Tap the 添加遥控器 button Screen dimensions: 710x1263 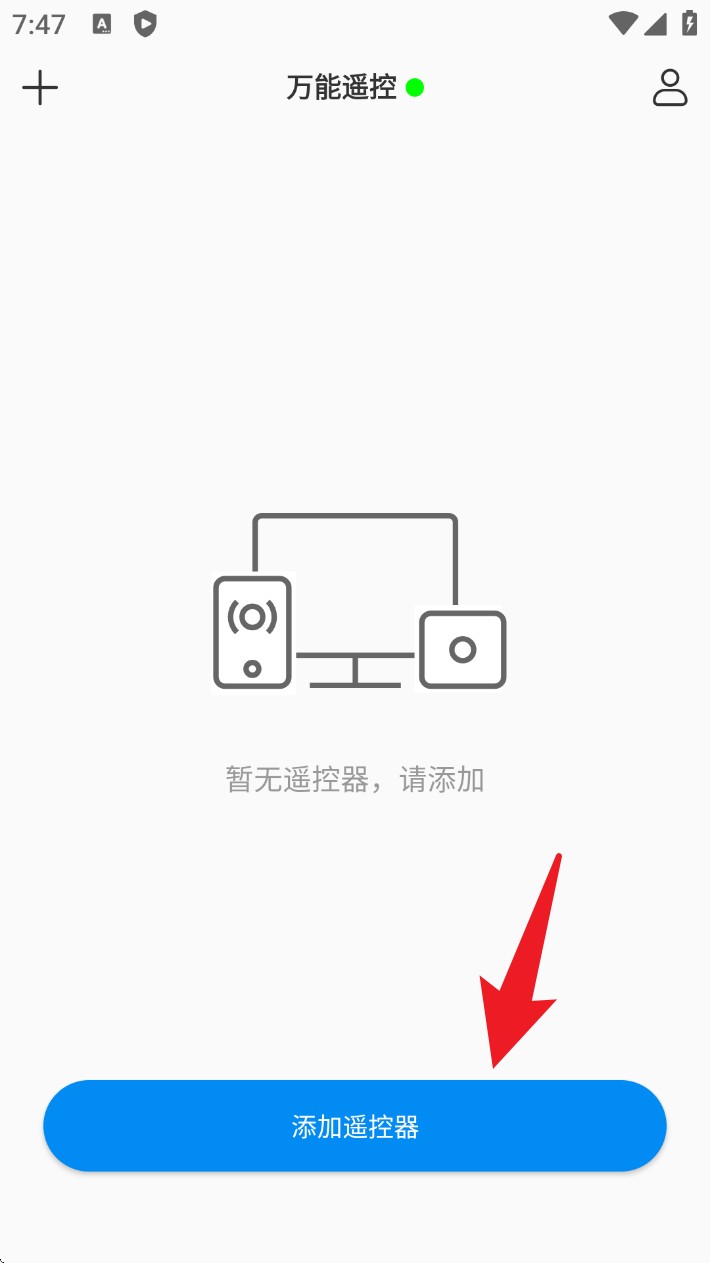coord(355,1127)
